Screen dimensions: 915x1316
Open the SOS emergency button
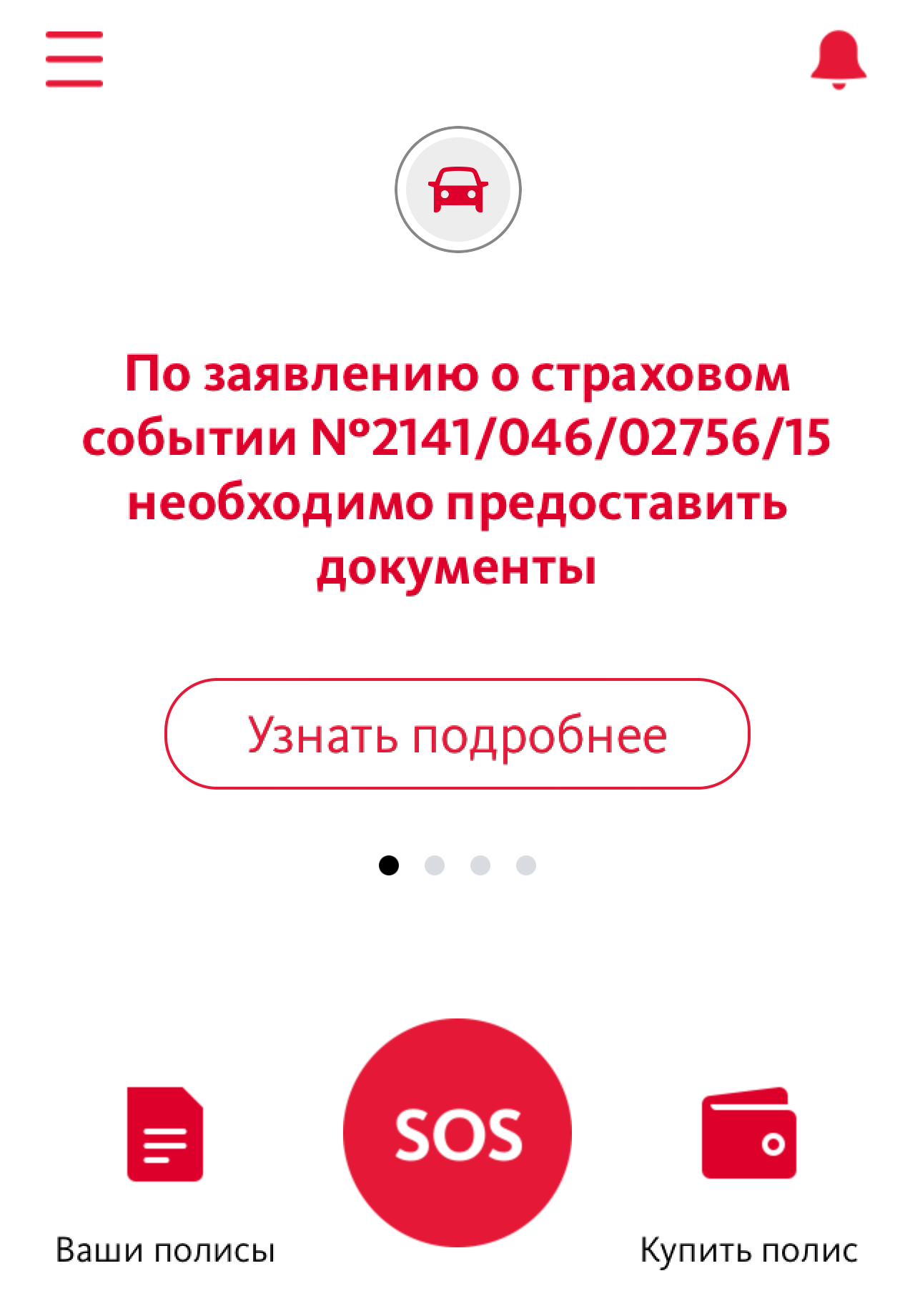457,1133
